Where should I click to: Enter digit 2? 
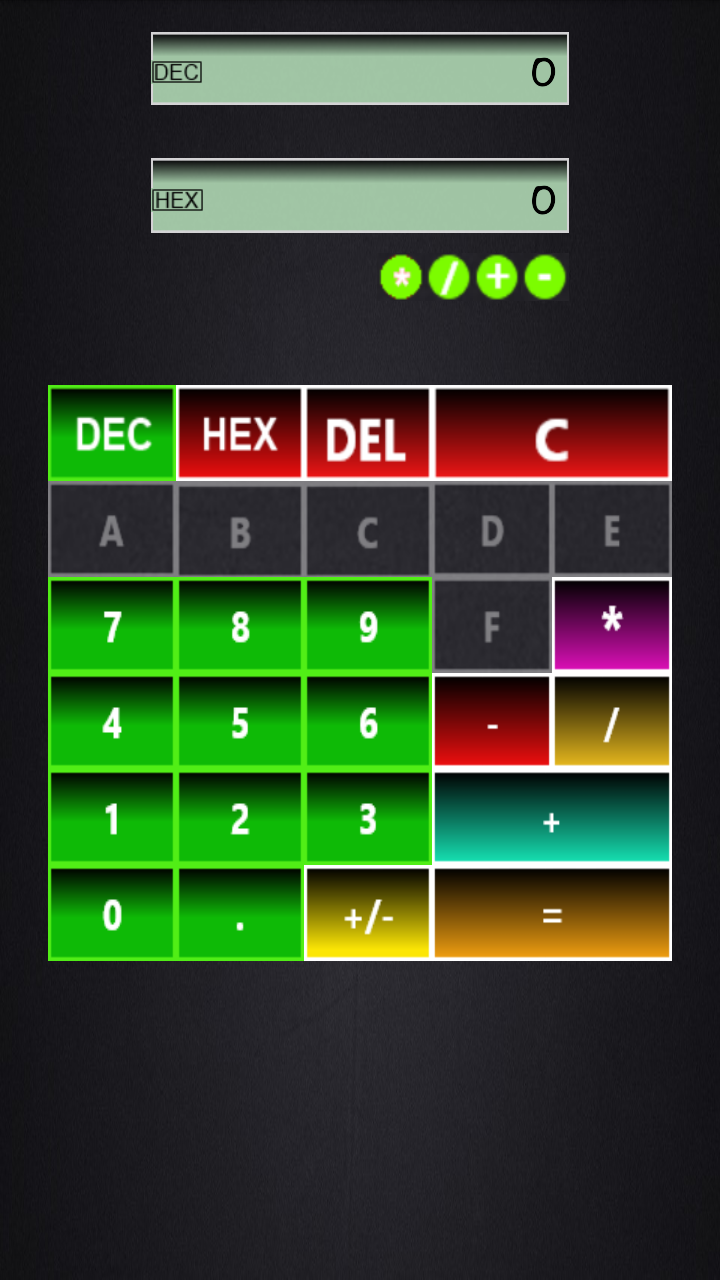240,818
